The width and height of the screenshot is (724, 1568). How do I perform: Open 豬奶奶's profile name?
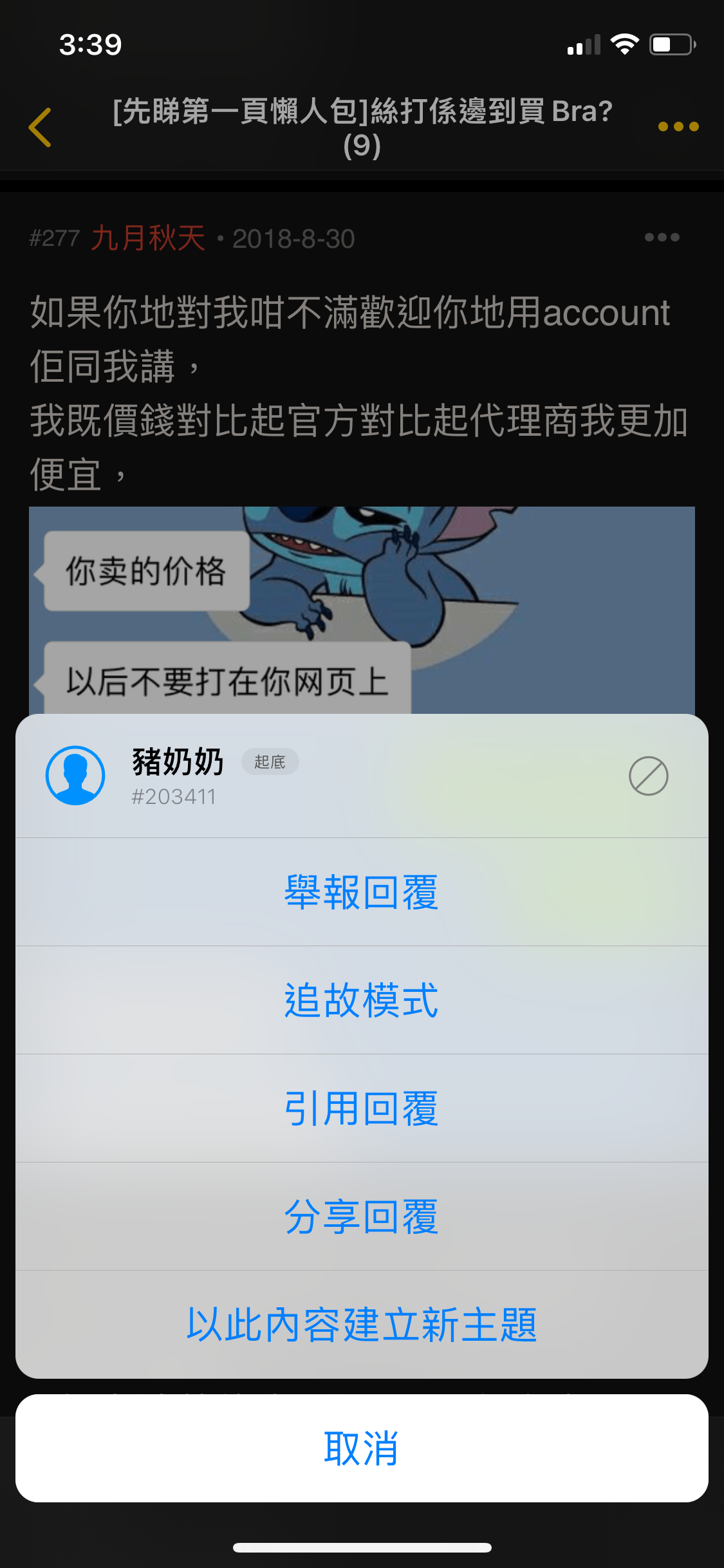pos(176,764)
